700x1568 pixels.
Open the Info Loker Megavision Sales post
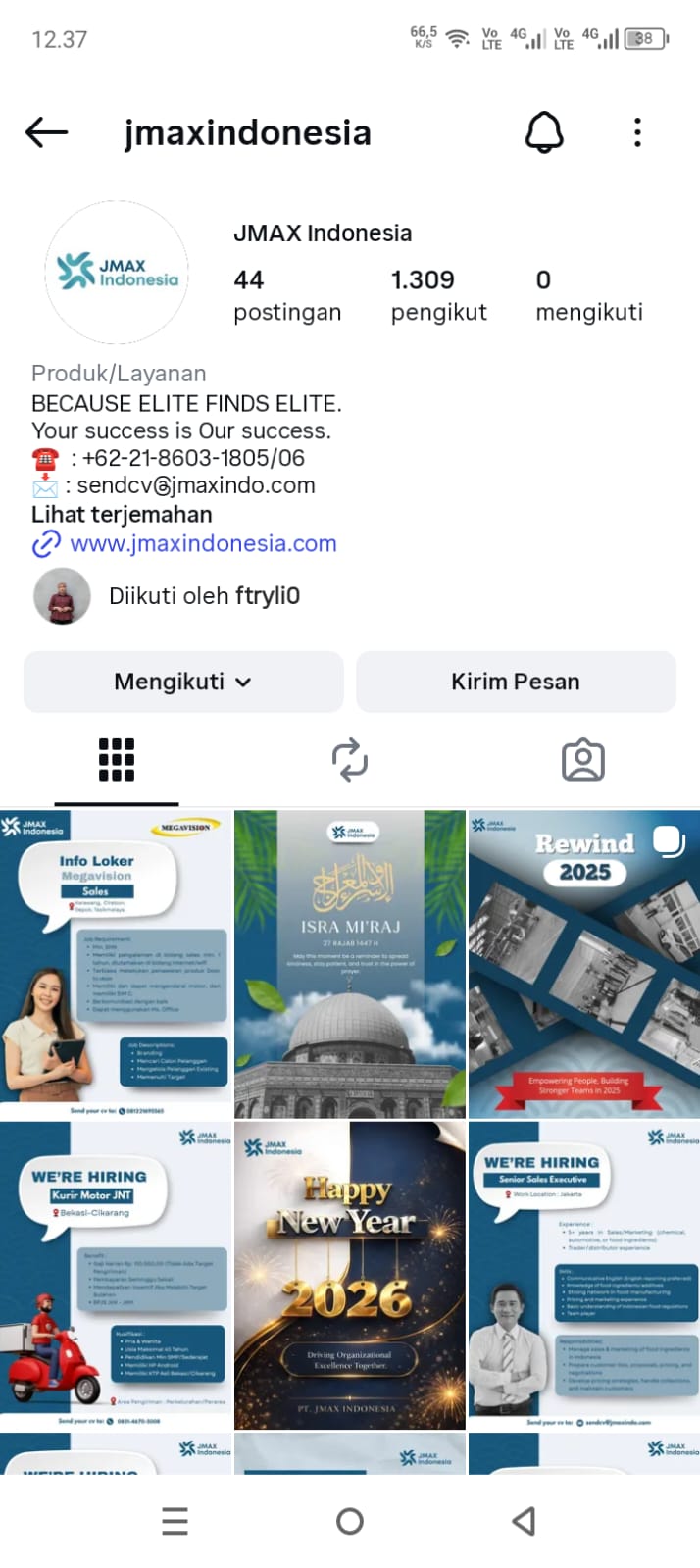(x=116, y=964)
